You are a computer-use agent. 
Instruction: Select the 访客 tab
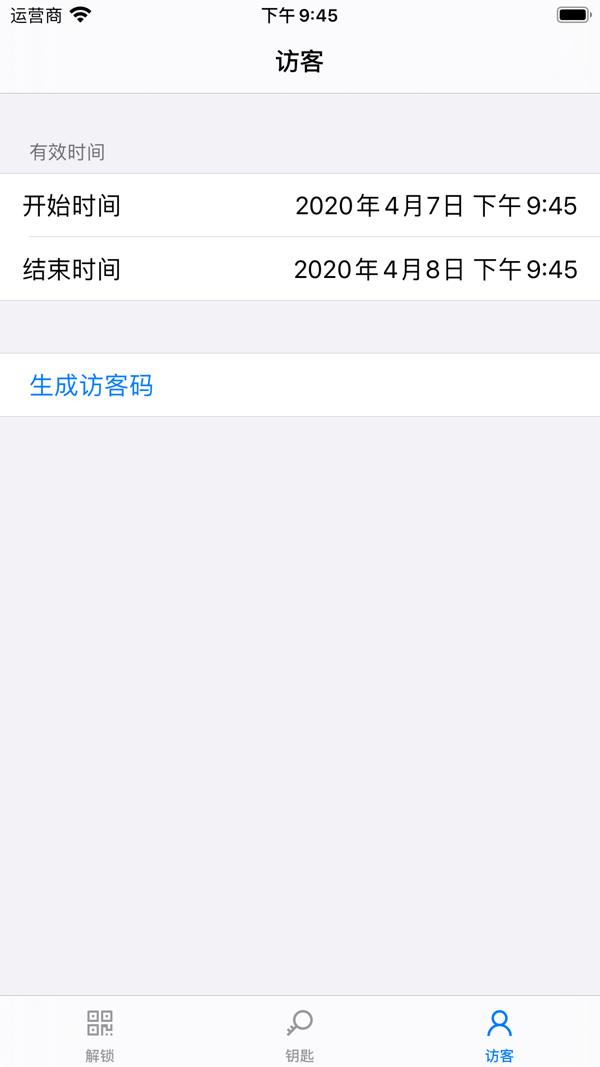(x=499, y=1033)
